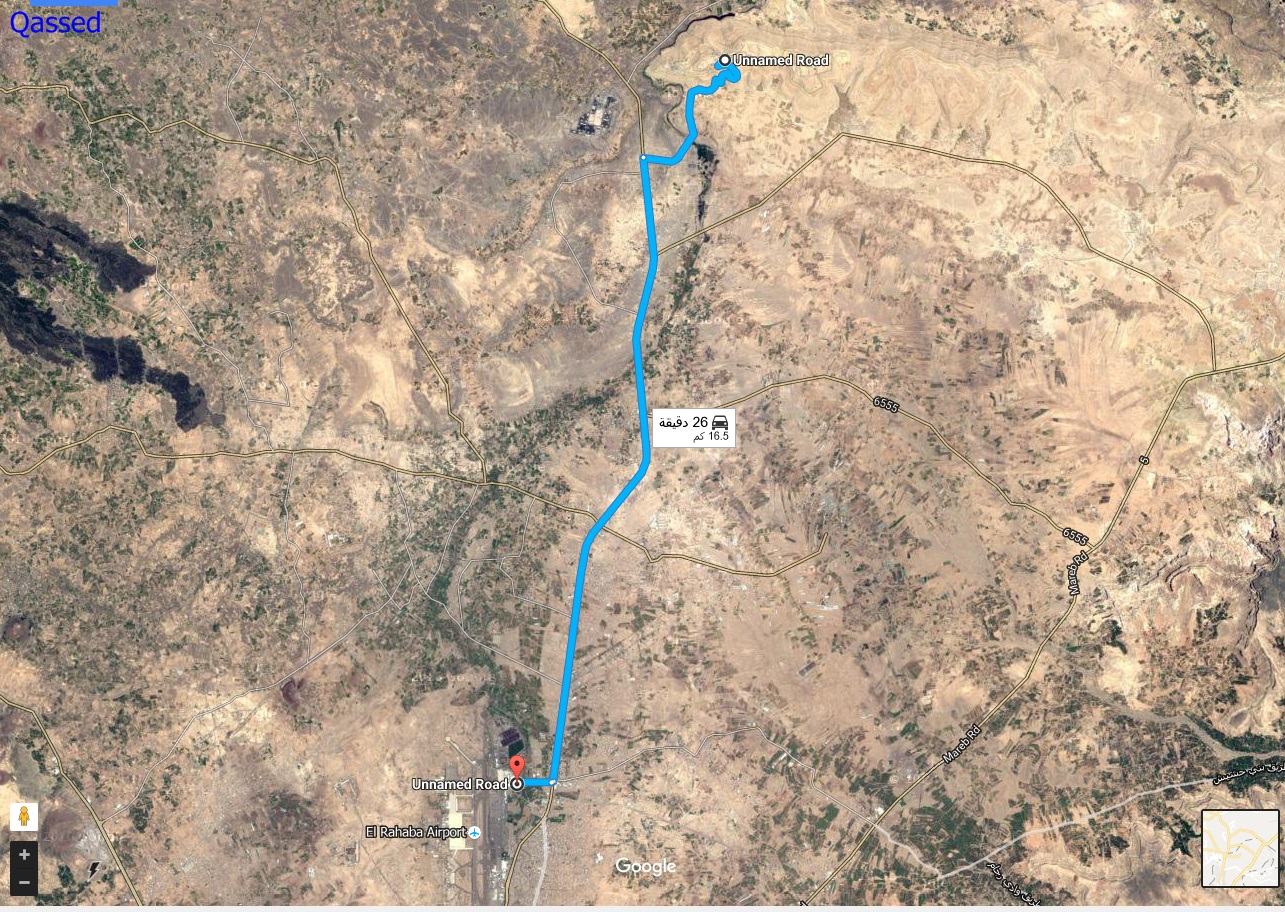The image size is (1285, 912).
Task: Switch map layer using the thumbnail
Action: 1240,848
